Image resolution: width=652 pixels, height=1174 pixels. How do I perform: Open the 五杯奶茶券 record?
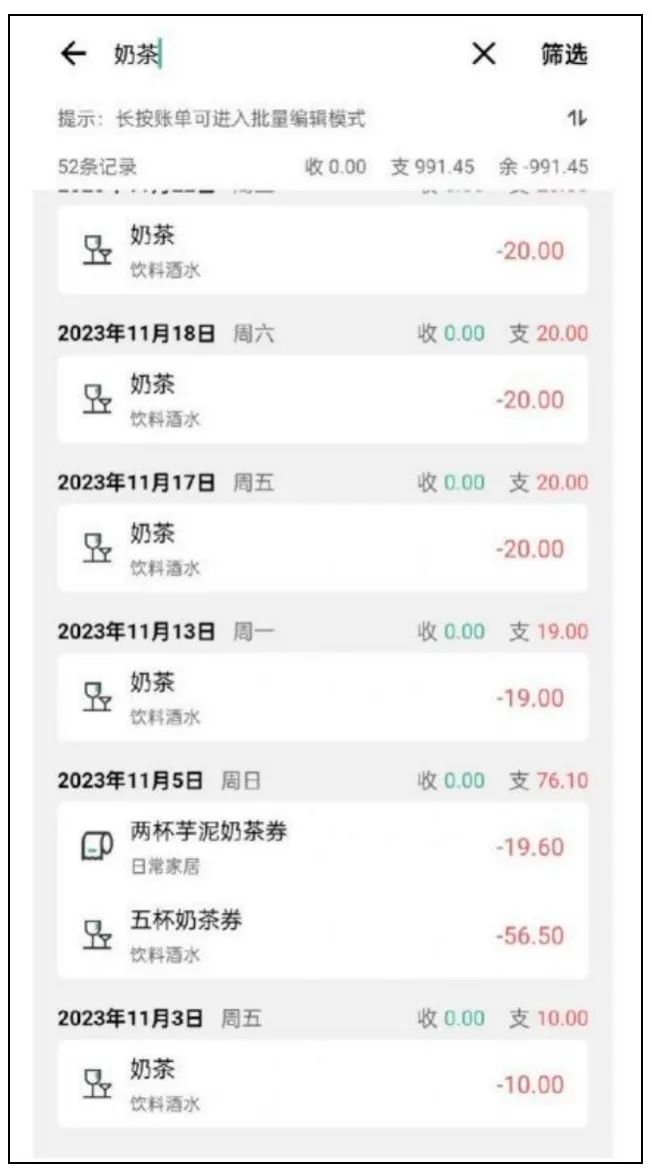322,935
